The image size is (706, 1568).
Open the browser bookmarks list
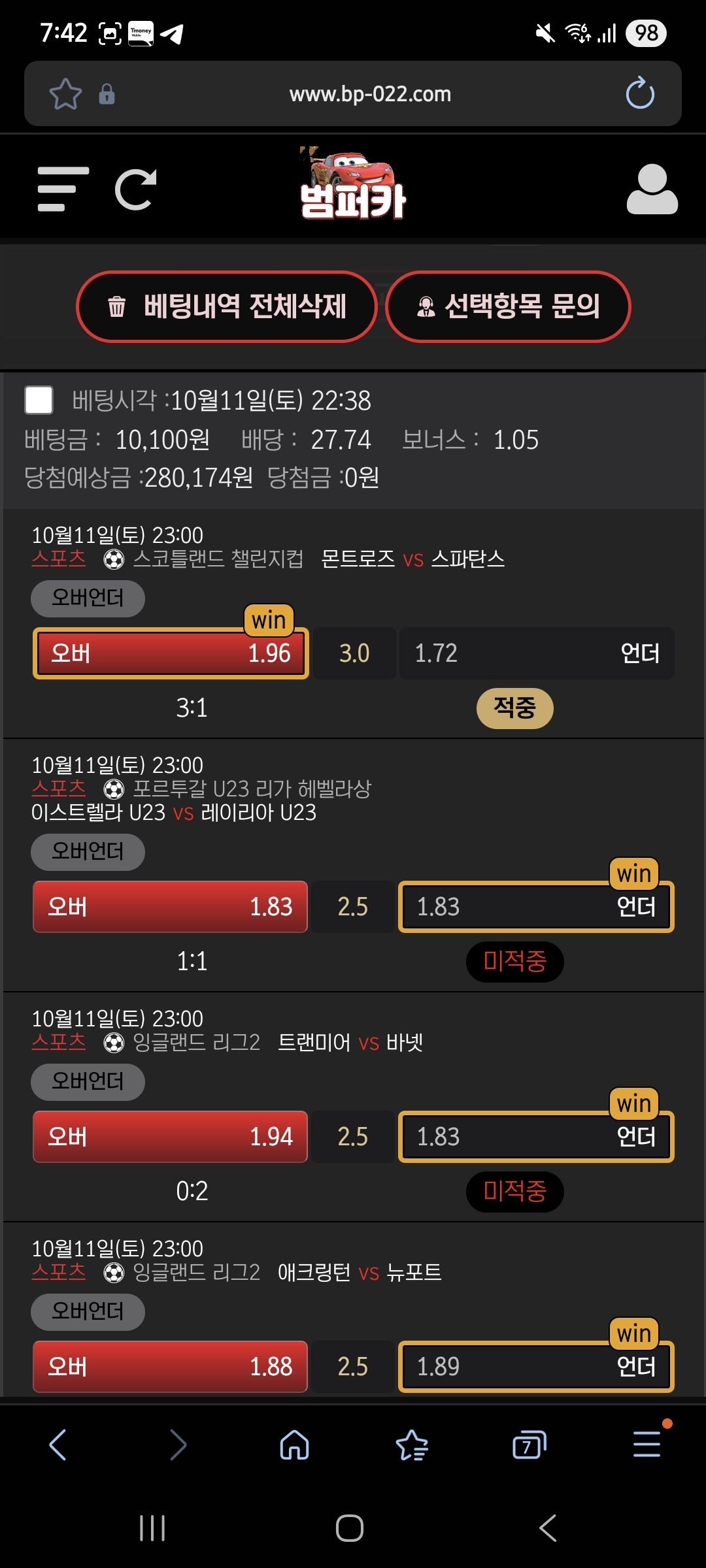[412, 1444]
